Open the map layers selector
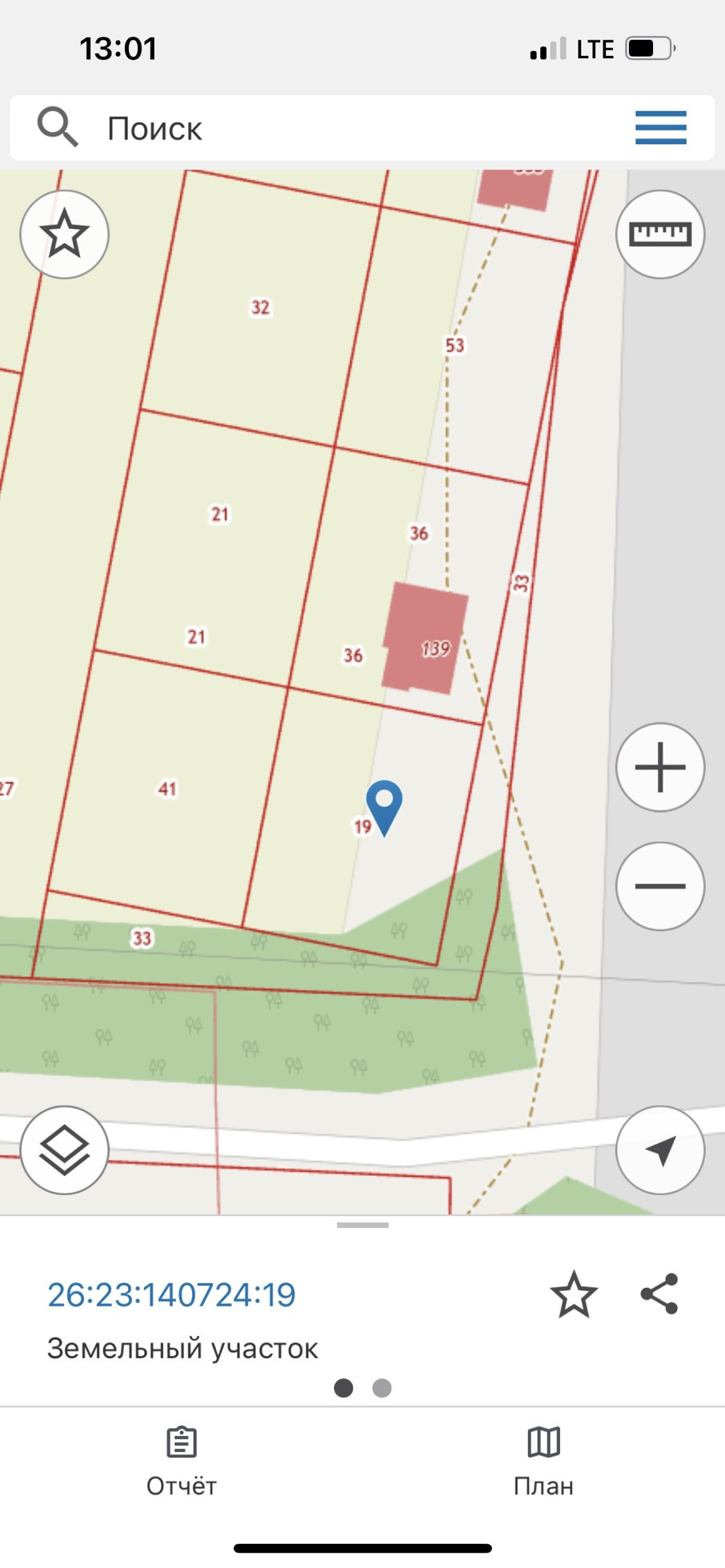 coord(64,1150)
